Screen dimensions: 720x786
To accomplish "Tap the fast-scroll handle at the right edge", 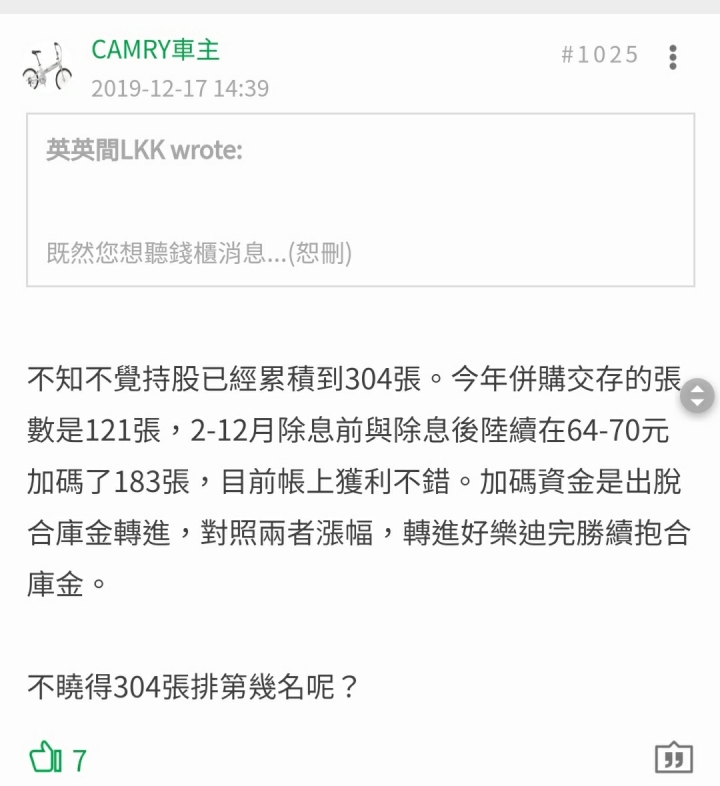I will (x=697, y=396).
